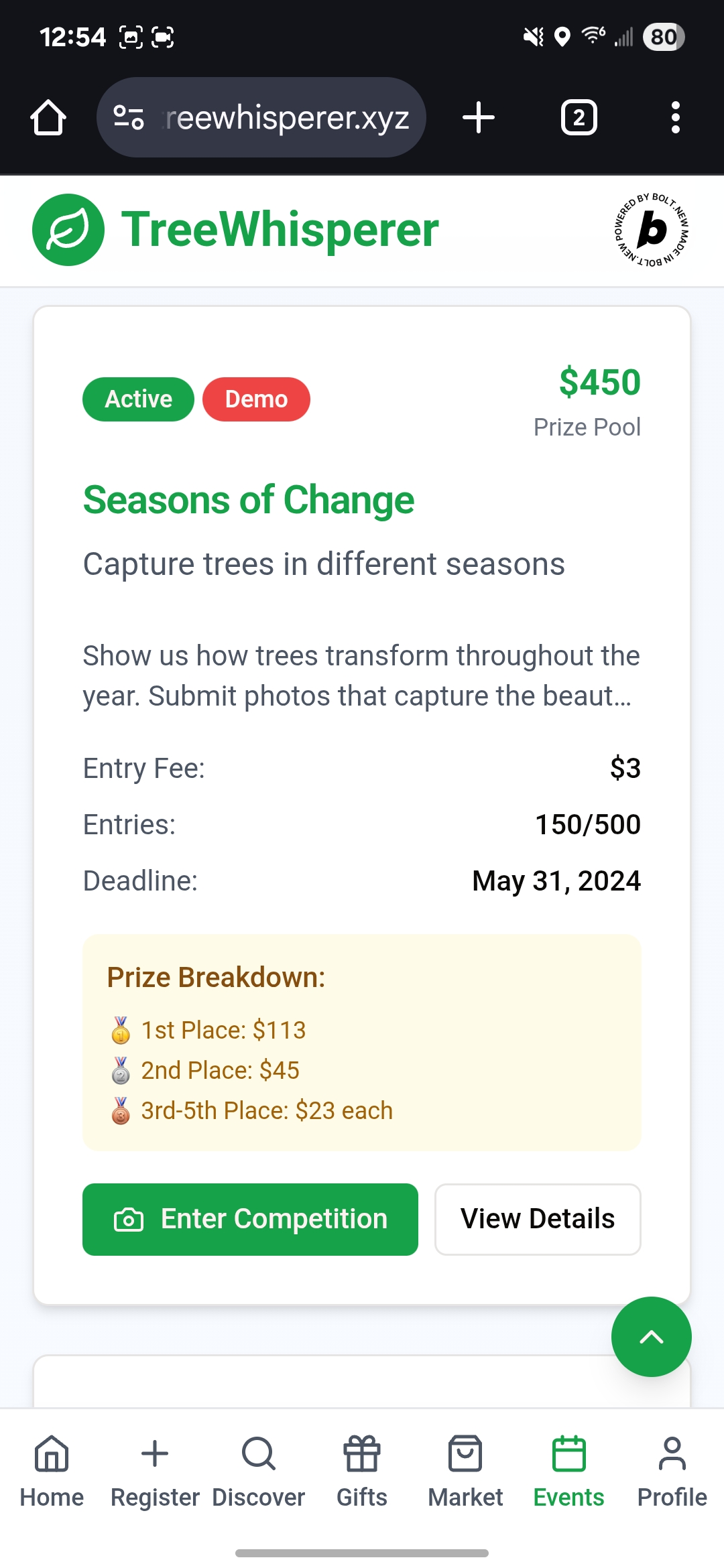Tap the TreeWhisperer header title

(280, 230)
